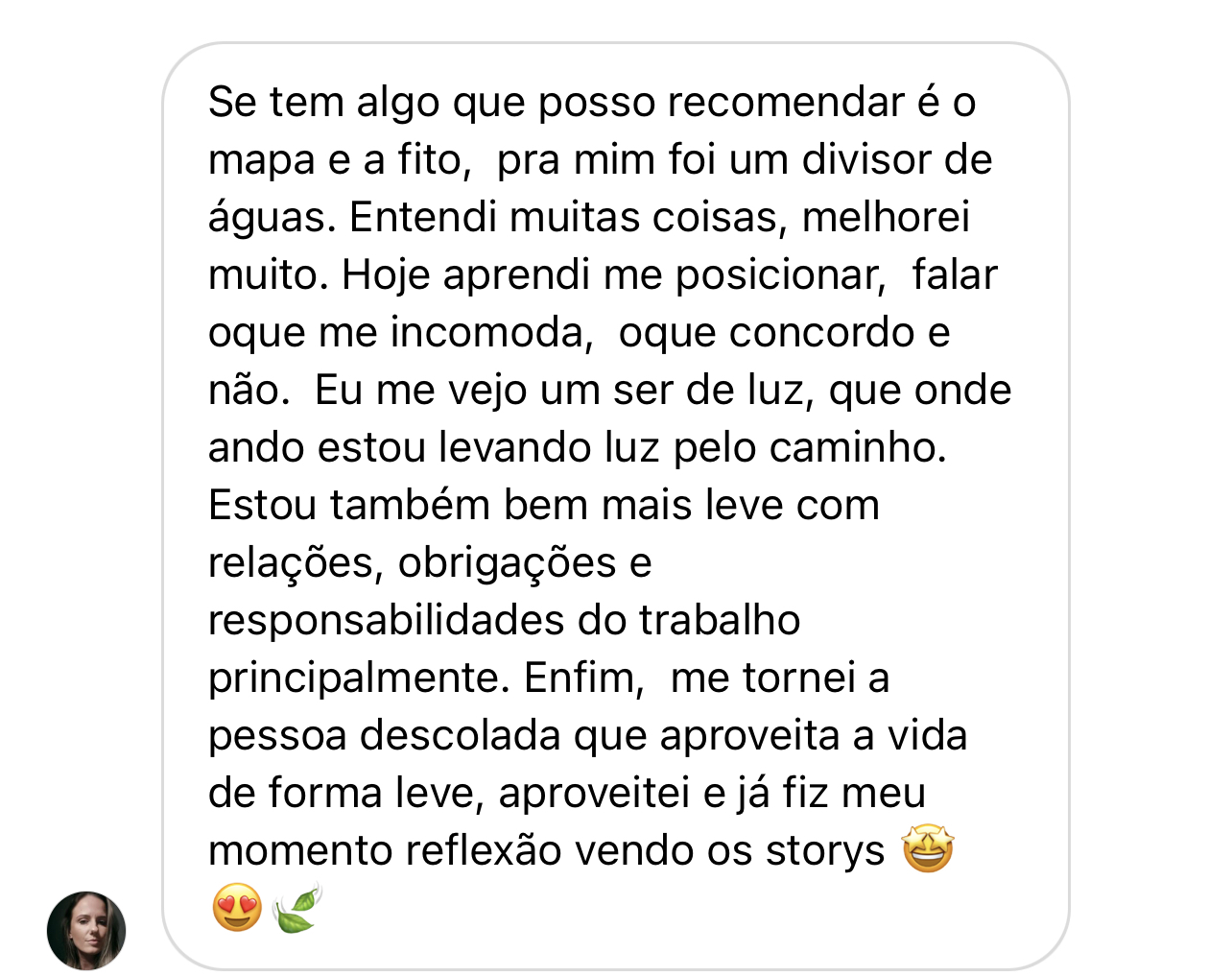
Task: Open the sender's profile picture
Action: pyautogui.click(x=86, y=930)
